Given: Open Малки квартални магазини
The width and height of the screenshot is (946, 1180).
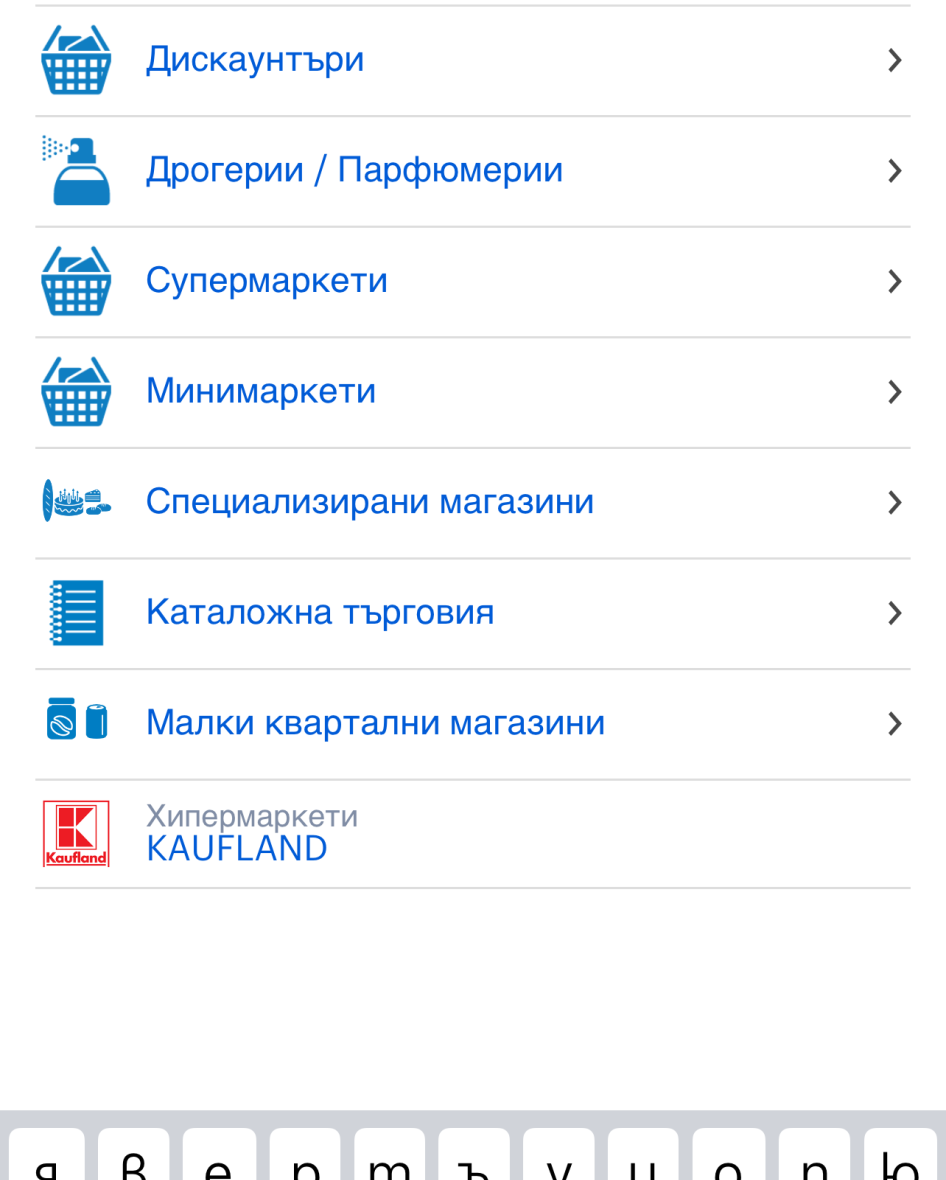Looking at the screenshot, I should pos(375,723).
